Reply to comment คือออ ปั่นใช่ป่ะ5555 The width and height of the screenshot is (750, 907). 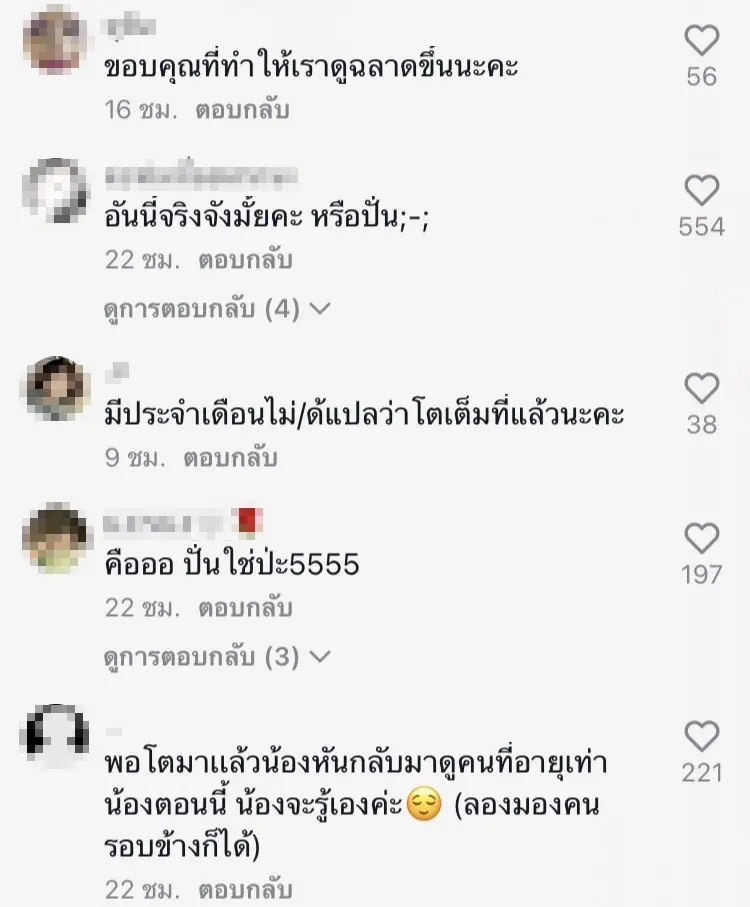(244, 607)
